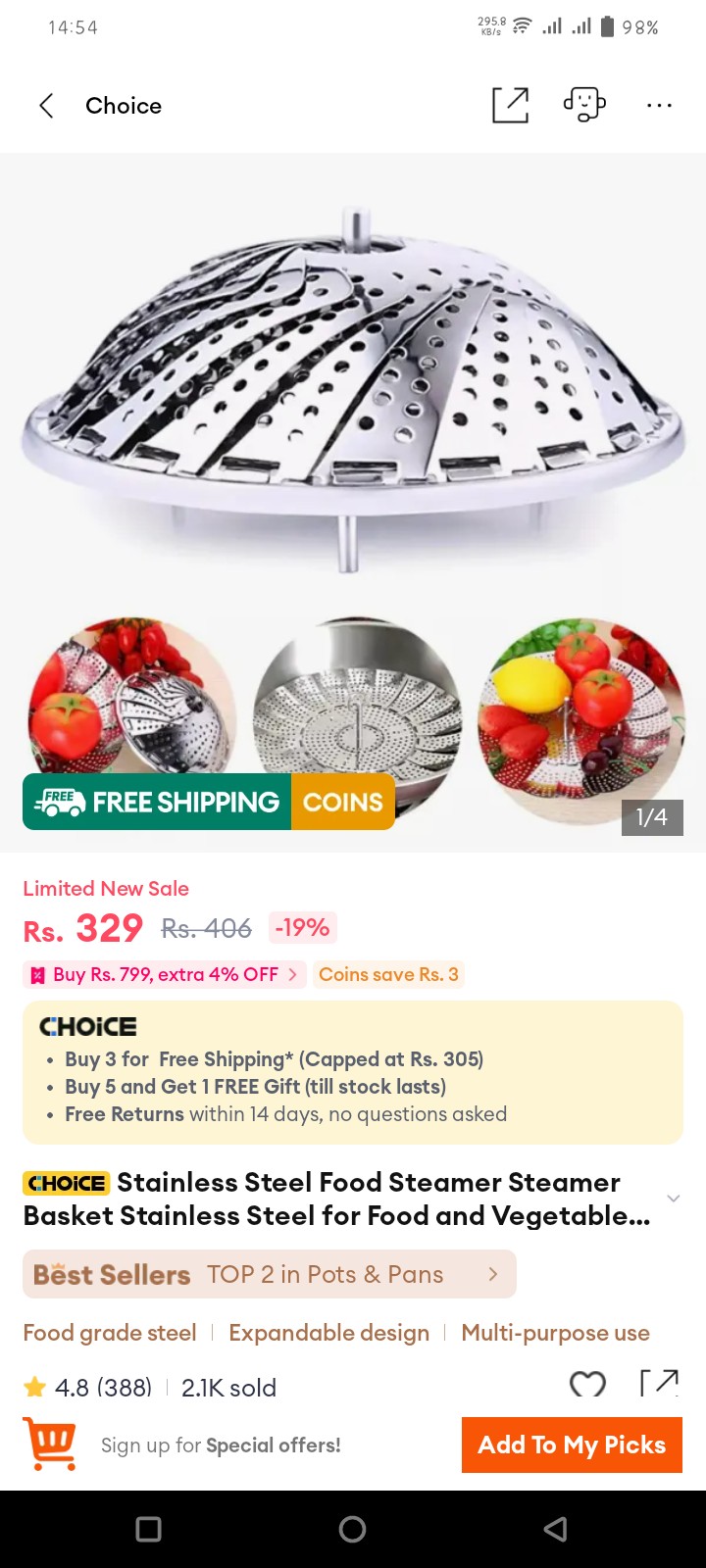706x1568 pixels.
Task: Share this product via the top share icon
Action: (510, 105)
